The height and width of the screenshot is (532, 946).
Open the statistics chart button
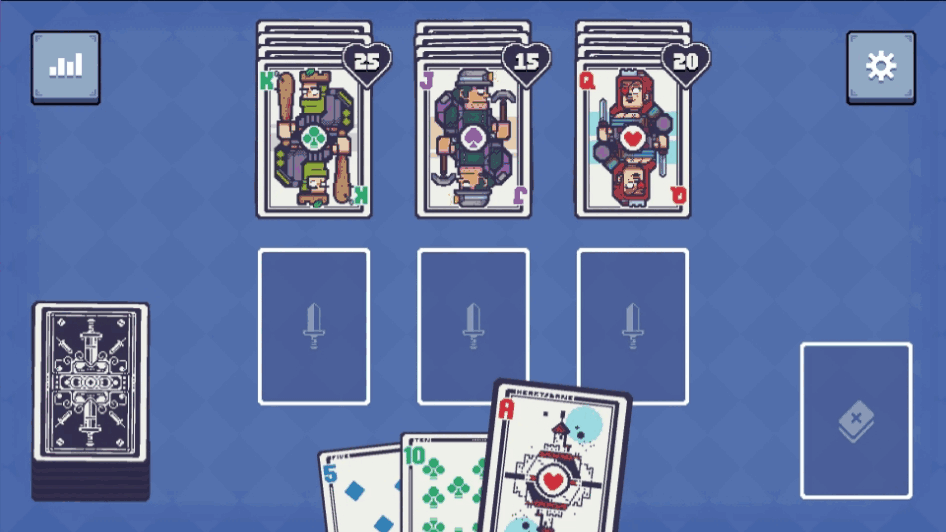pyautogui.click(x=66, y=67)
